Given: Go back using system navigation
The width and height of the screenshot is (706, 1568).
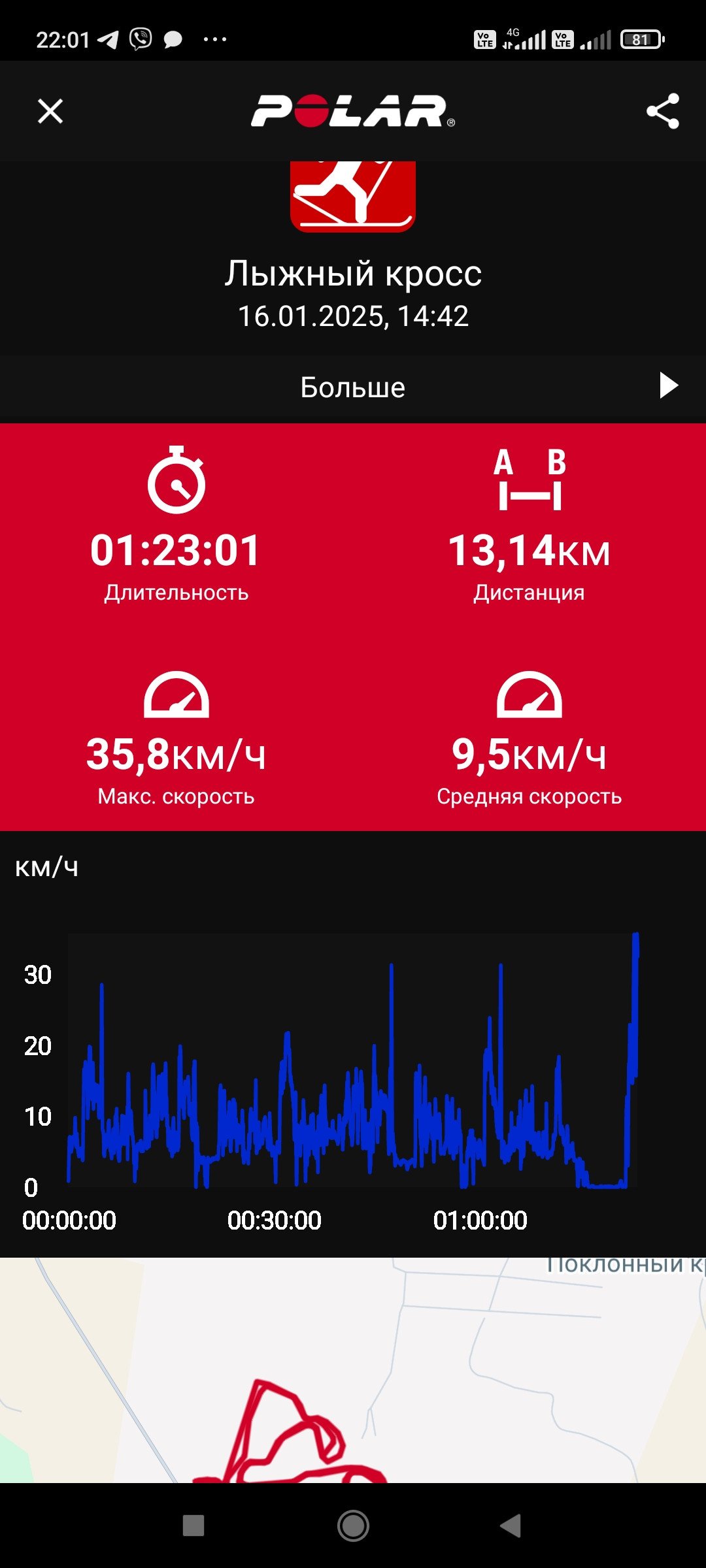Looking at the screenshot, I should (x=511, y=1526).
